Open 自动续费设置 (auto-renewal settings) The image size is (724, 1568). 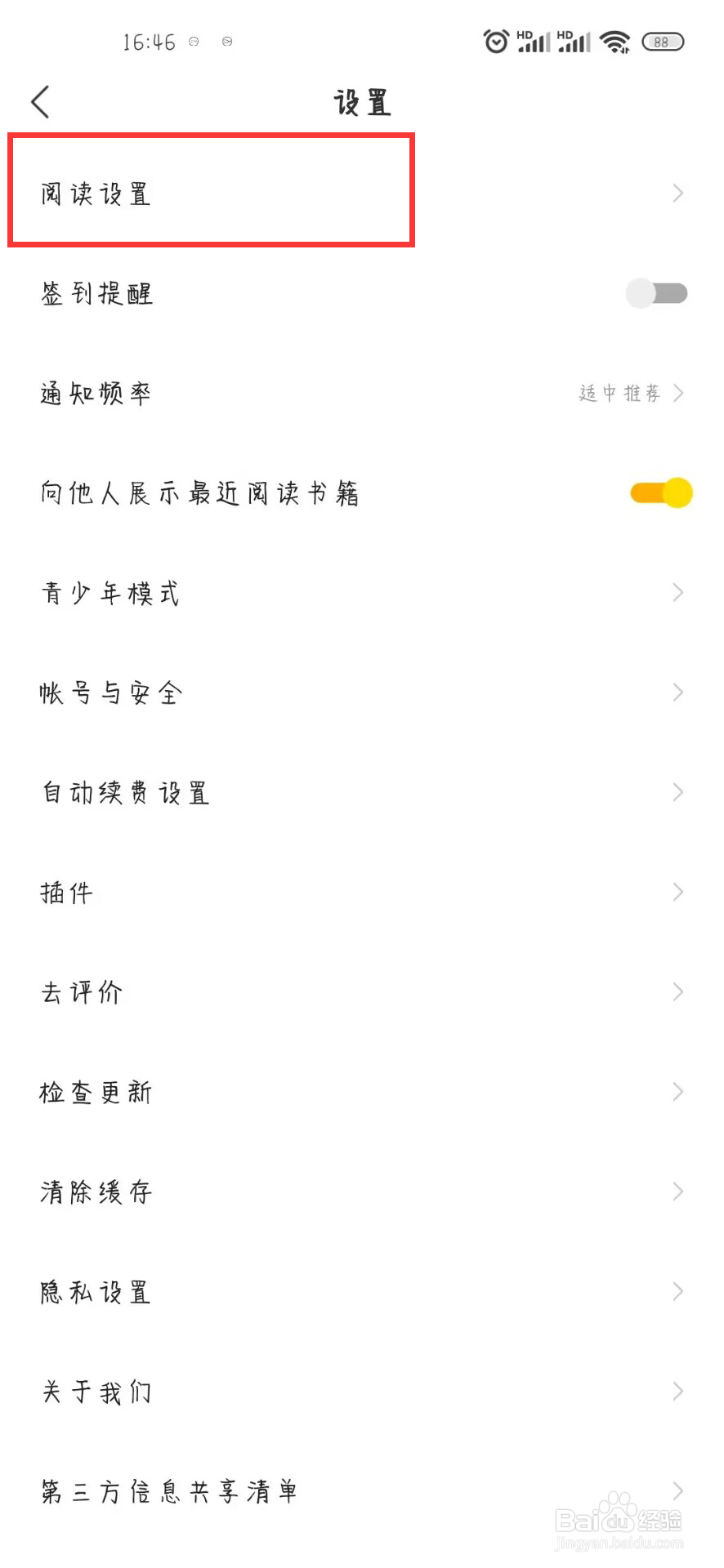click(x=360, y=791)
